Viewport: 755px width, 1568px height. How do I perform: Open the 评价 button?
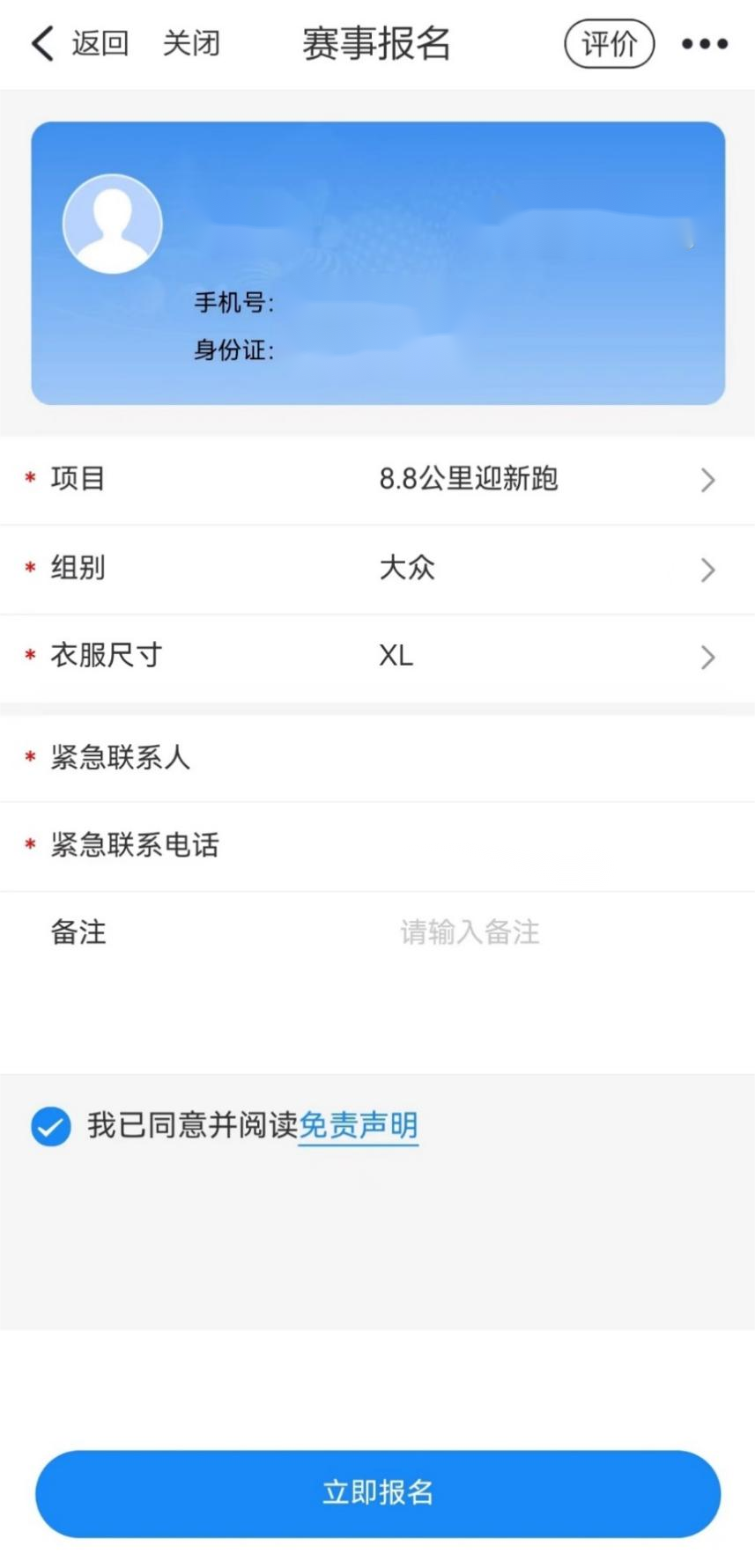609,44
